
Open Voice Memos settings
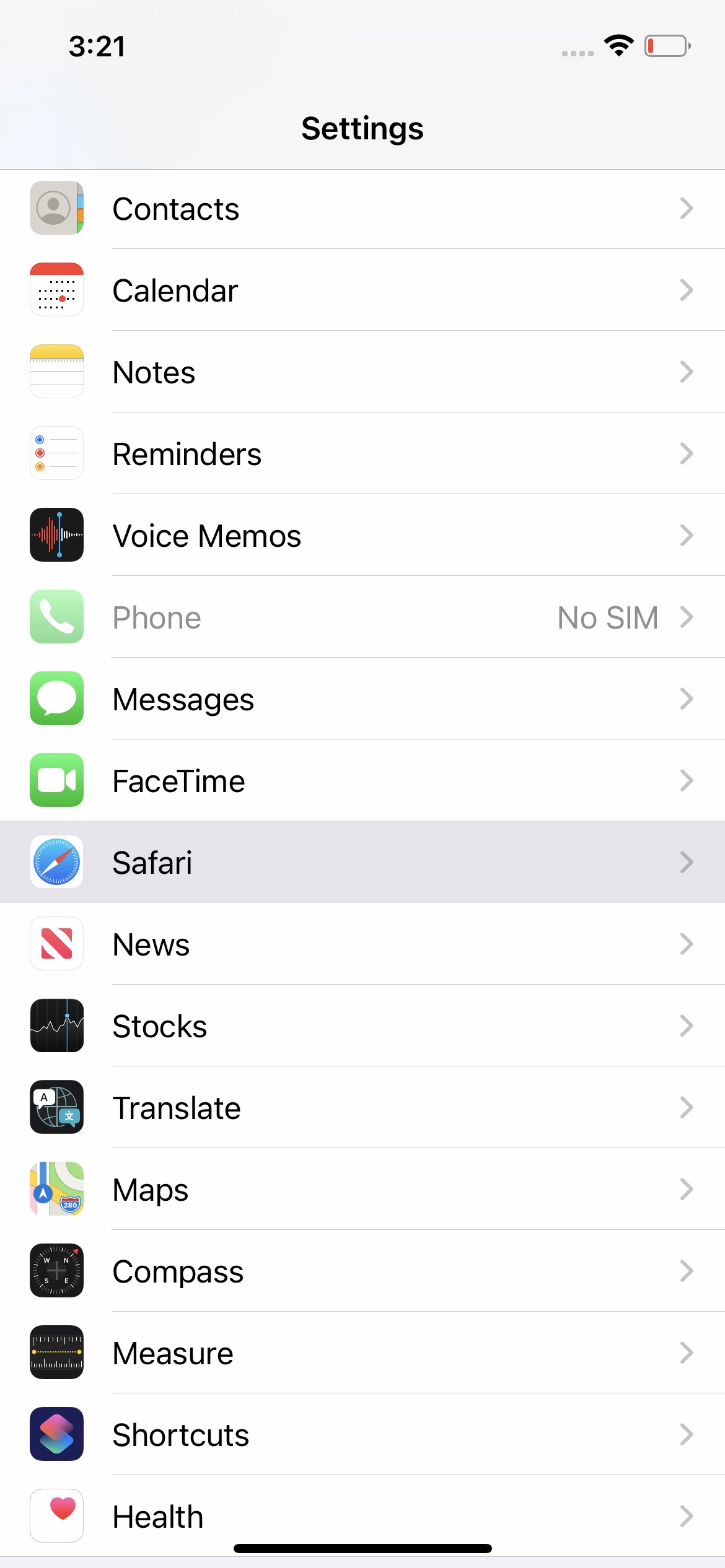362,536
